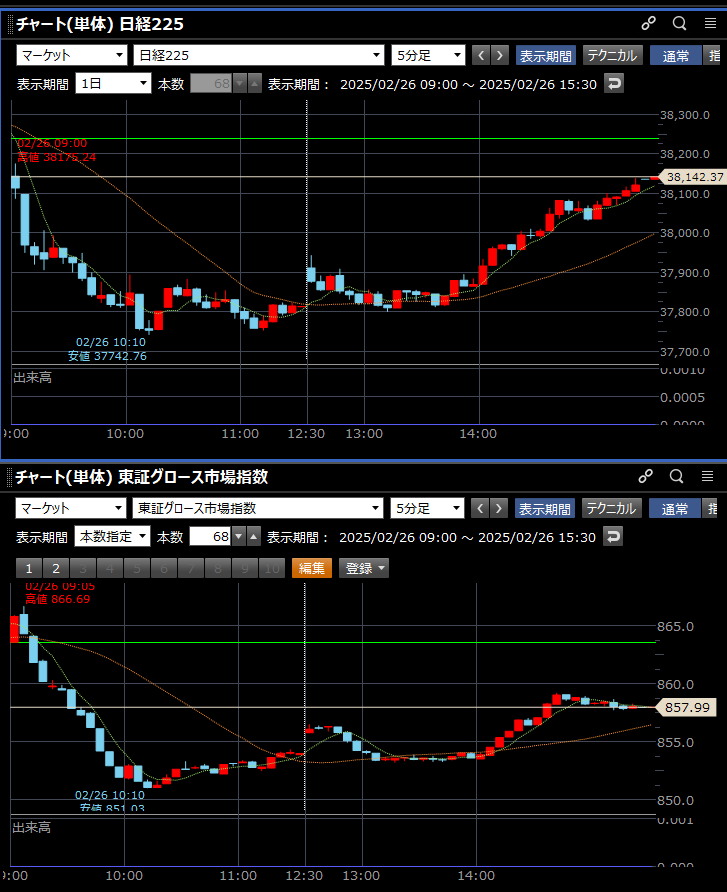The width and height of the screenshot is (727, 892).
Task: Go to the previous period in the グロース chart
Action: (x=480, y=508)
